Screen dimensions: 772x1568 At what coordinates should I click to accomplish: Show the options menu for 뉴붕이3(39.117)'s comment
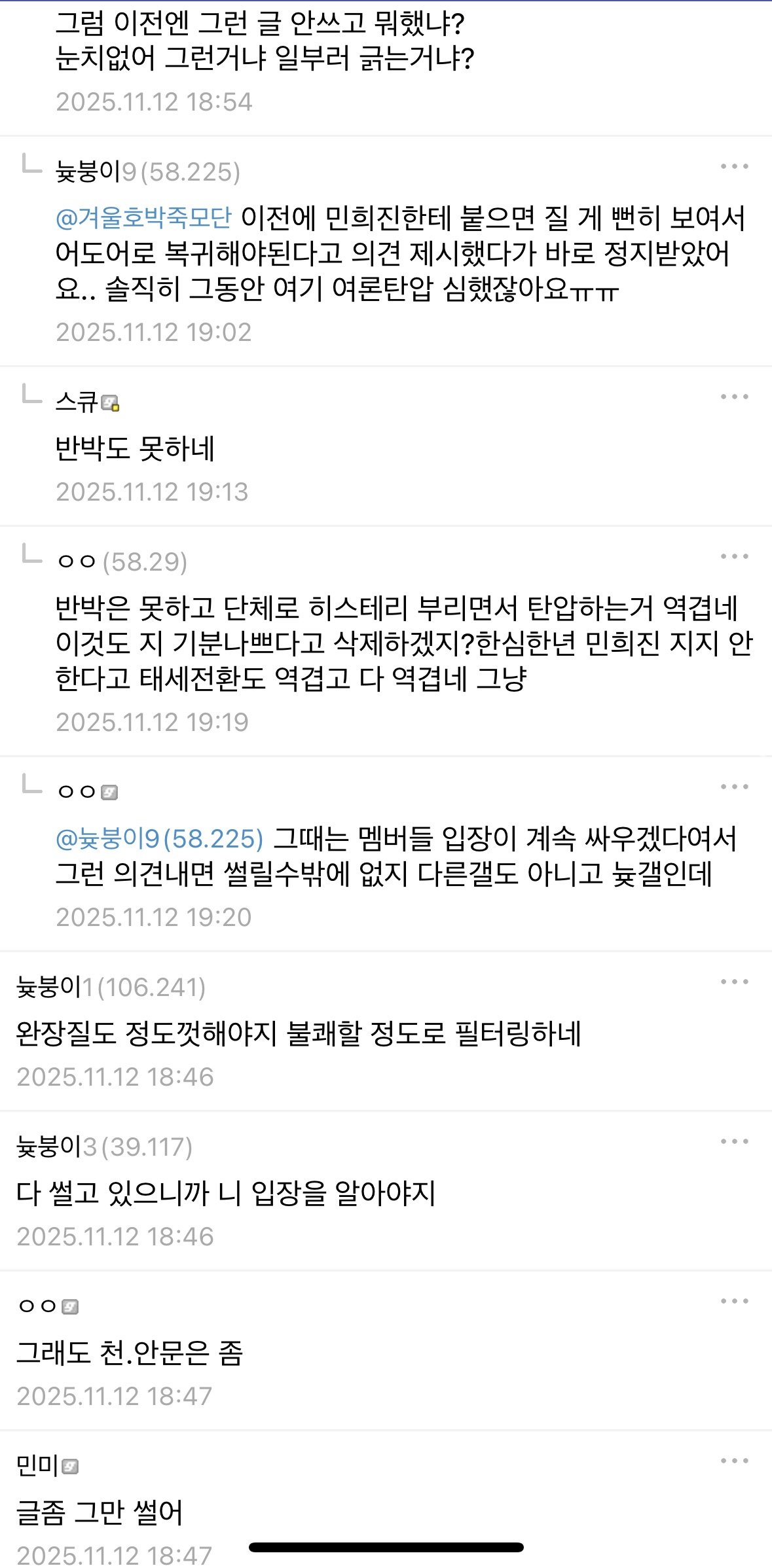734,1142
